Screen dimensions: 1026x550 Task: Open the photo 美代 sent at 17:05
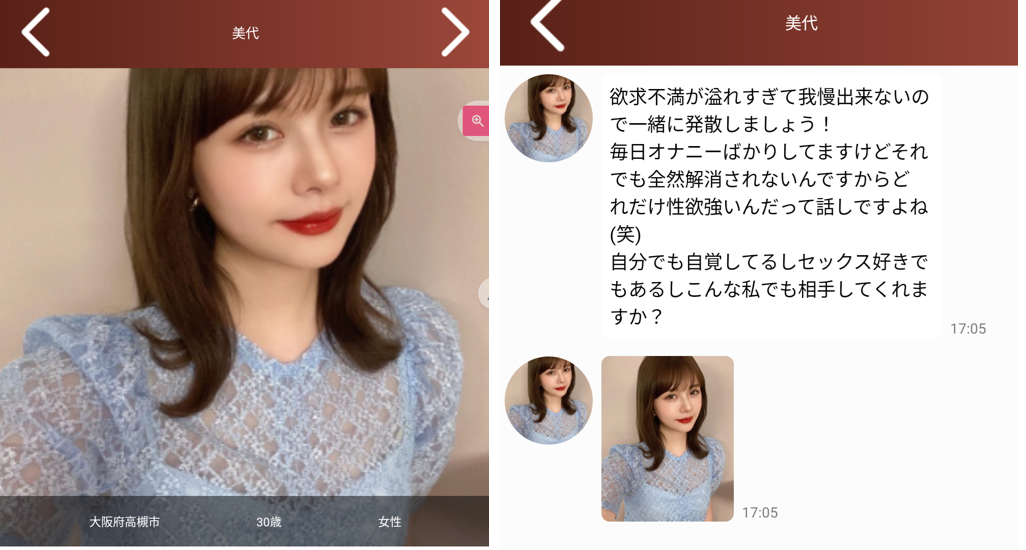[x=667, y=438]
